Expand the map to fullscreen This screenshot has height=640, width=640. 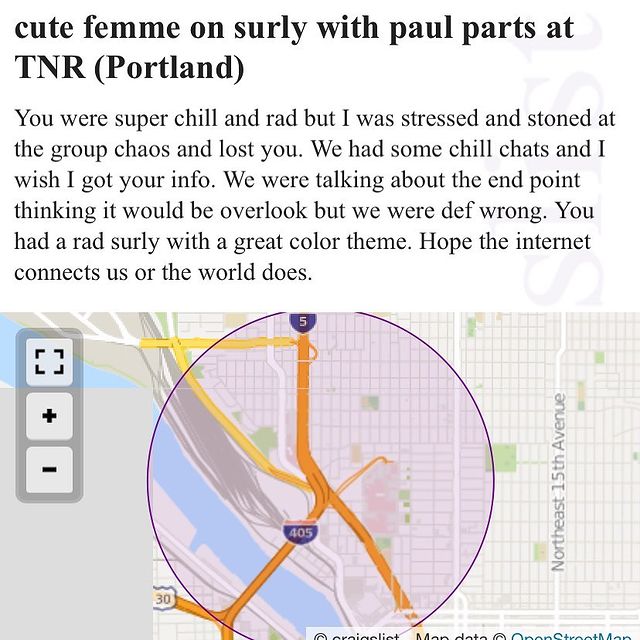[49, 362]
